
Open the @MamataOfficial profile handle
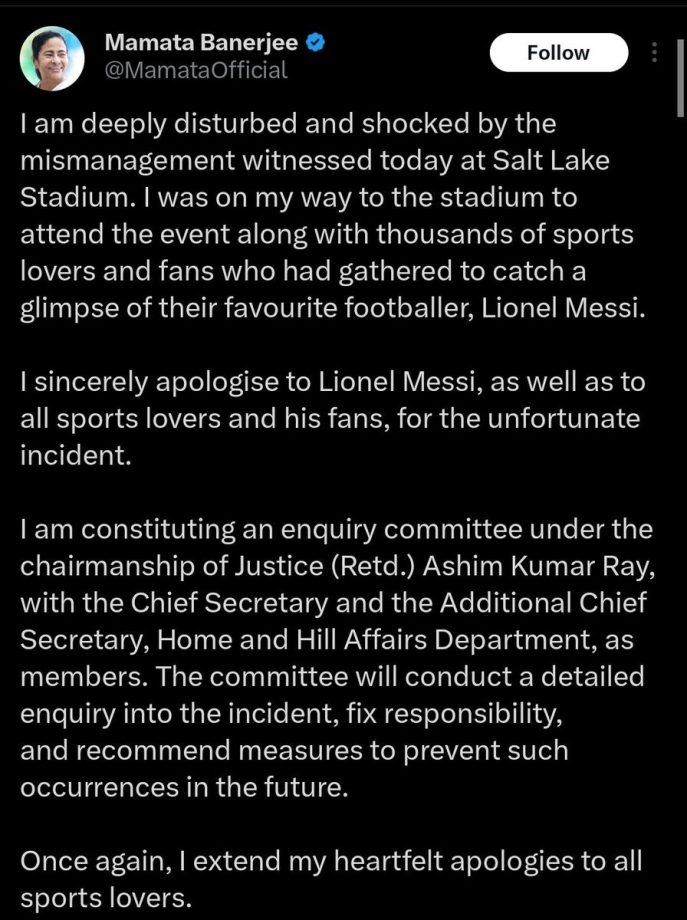coord(196,70)
